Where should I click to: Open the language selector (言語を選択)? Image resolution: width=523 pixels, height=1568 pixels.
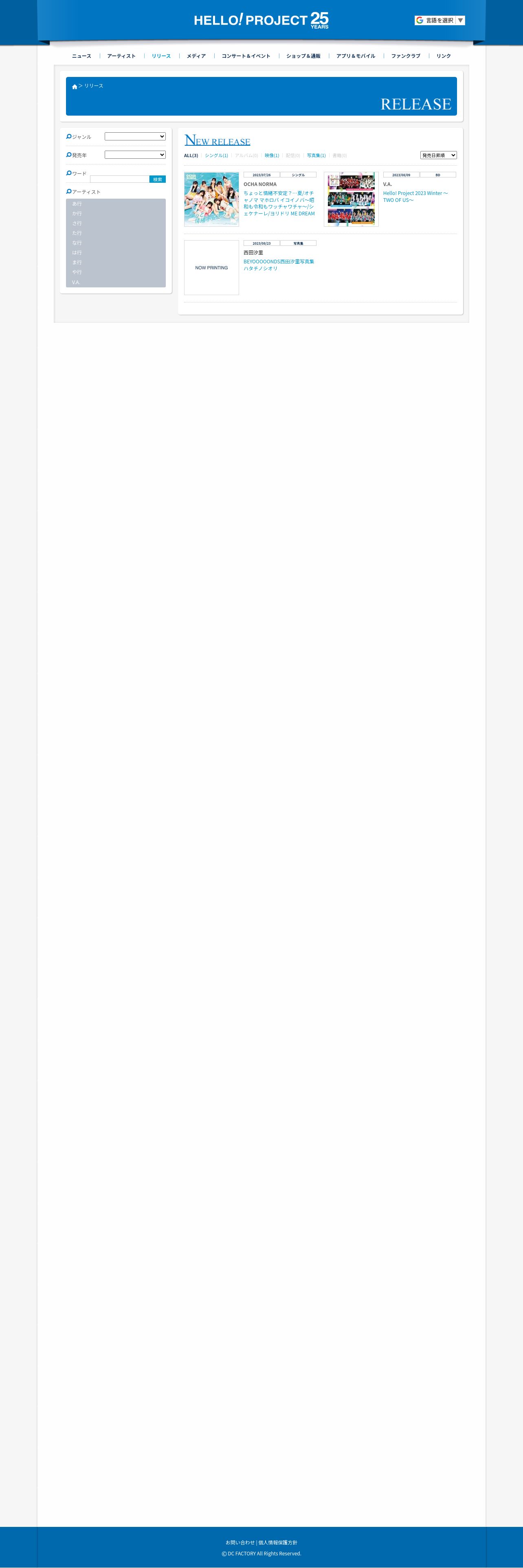pyautogui.click(x=439, y=20)
